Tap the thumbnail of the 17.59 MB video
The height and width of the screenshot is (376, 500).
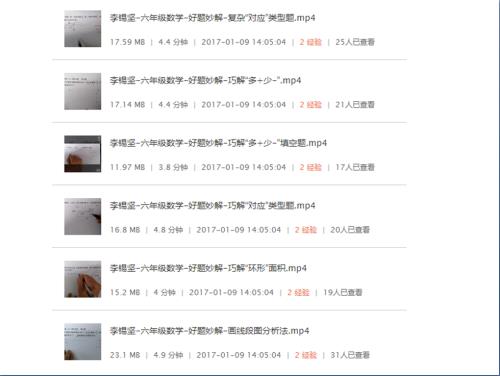tap(83, 29)
